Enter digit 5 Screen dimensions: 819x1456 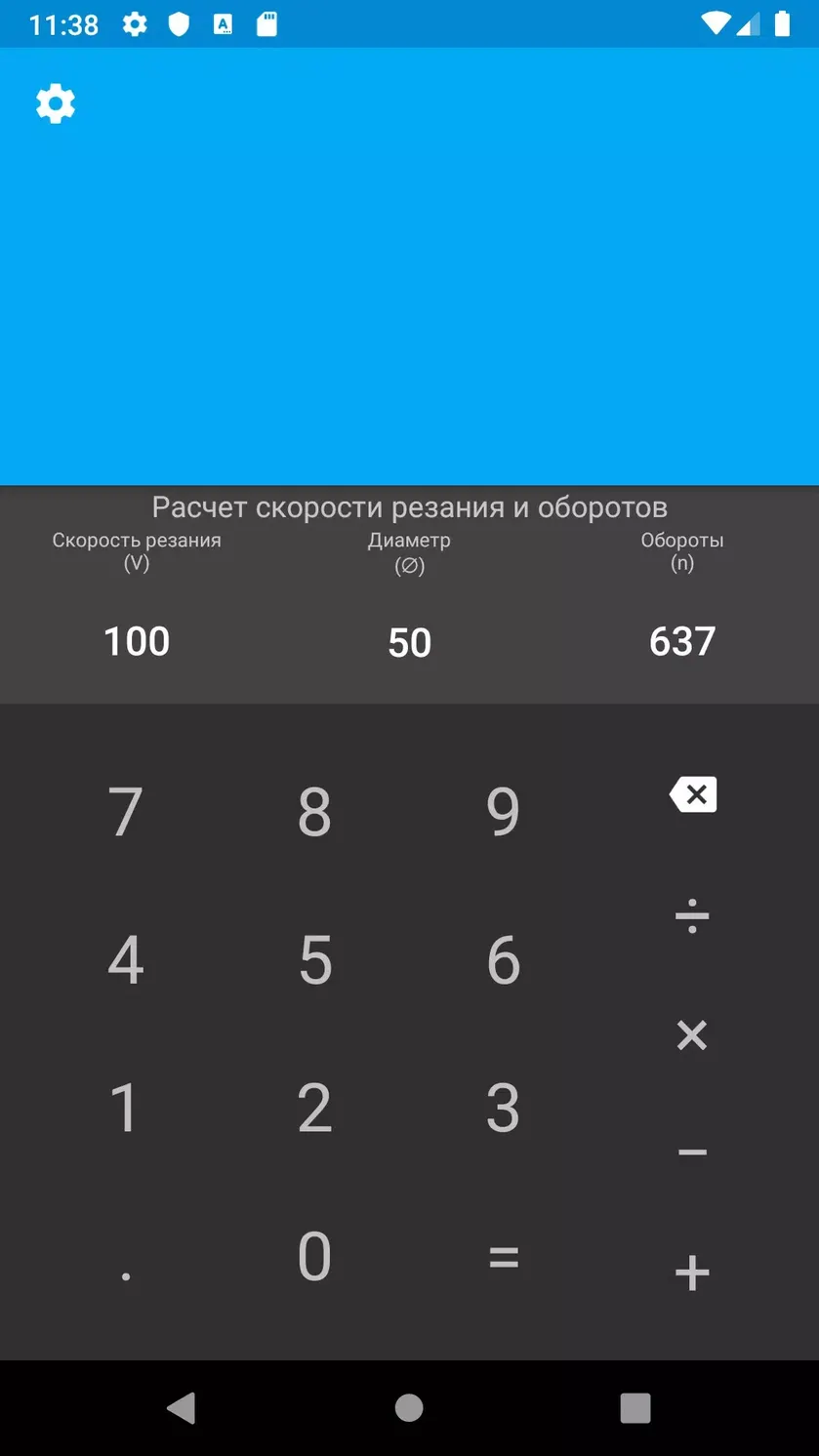click(314, 960)
